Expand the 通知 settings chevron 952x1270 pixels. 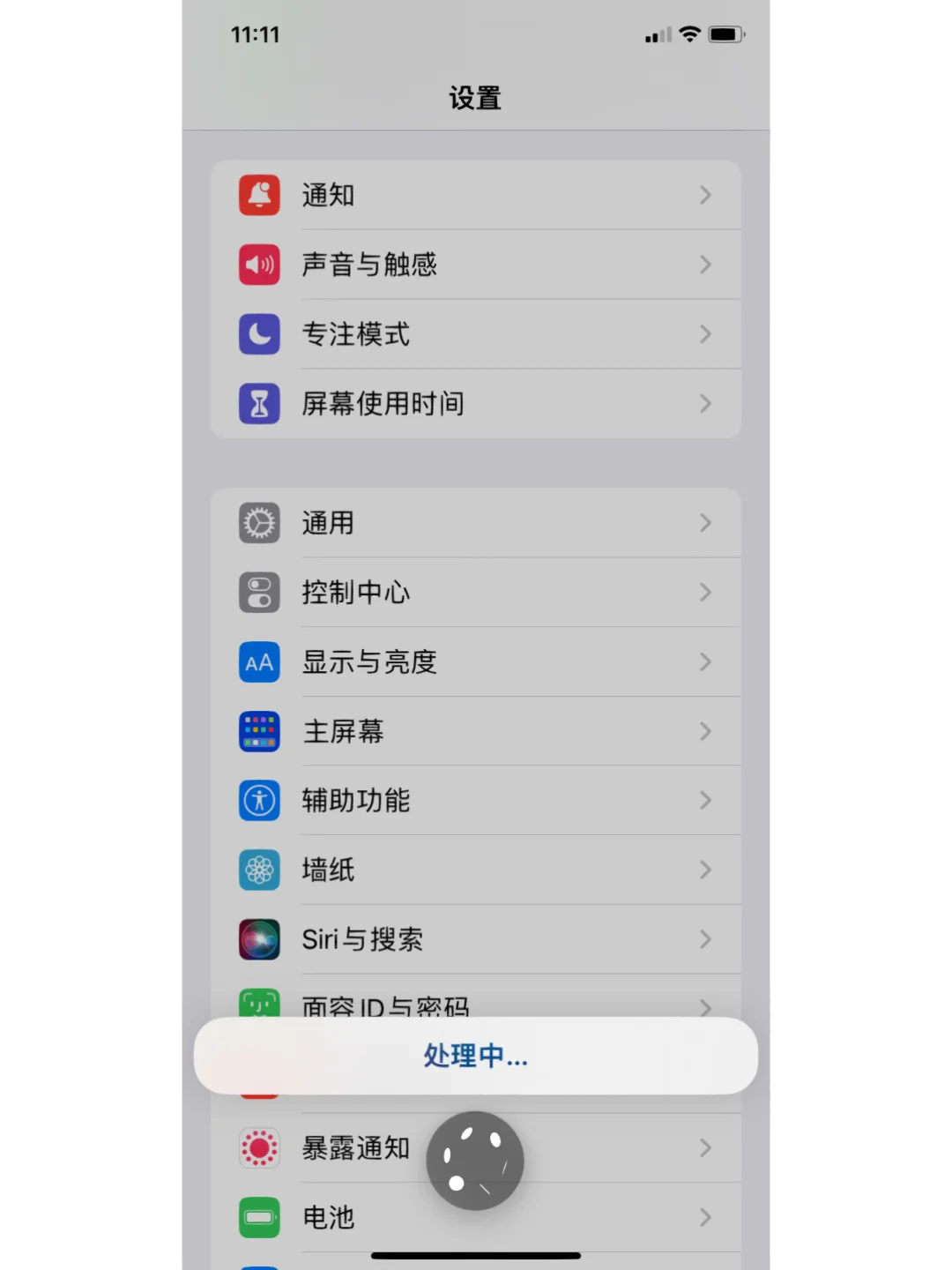(705, 195)
